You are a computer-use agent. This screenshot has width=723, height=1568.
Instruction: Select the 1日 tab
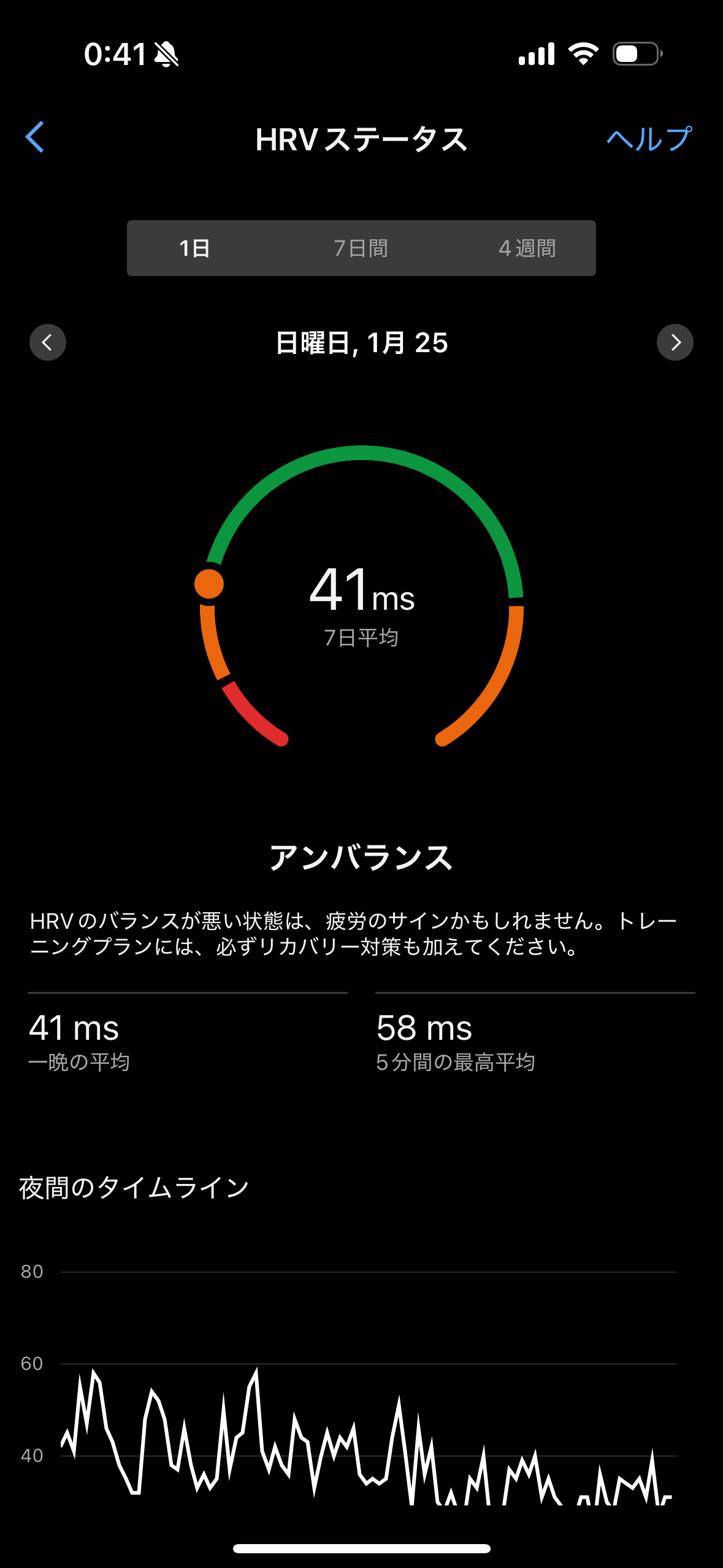(x=194, y=248)
